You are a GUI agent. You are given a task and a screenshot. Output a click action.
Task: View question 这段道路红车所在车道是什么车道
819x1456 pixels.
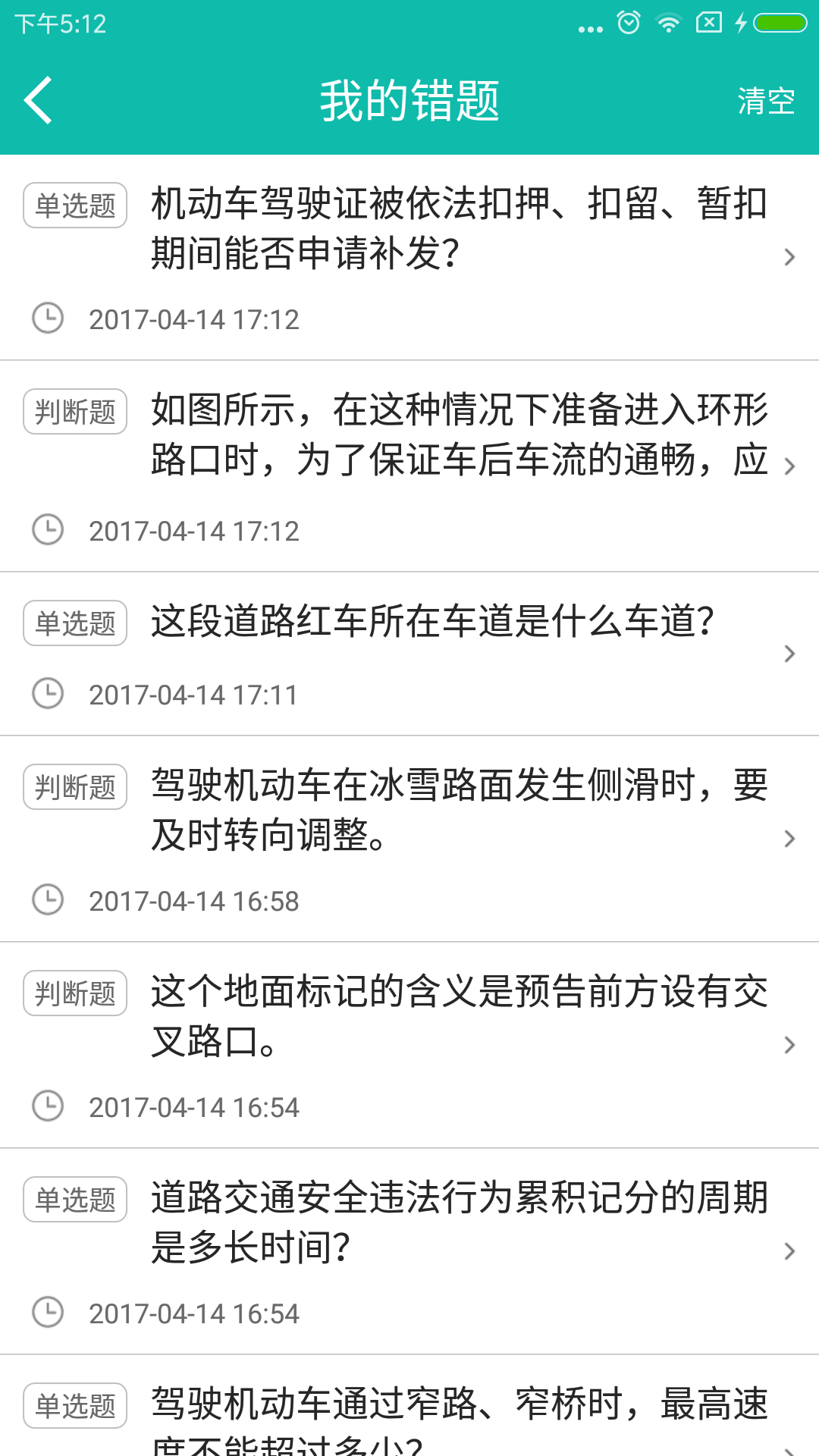click(432, 622)
